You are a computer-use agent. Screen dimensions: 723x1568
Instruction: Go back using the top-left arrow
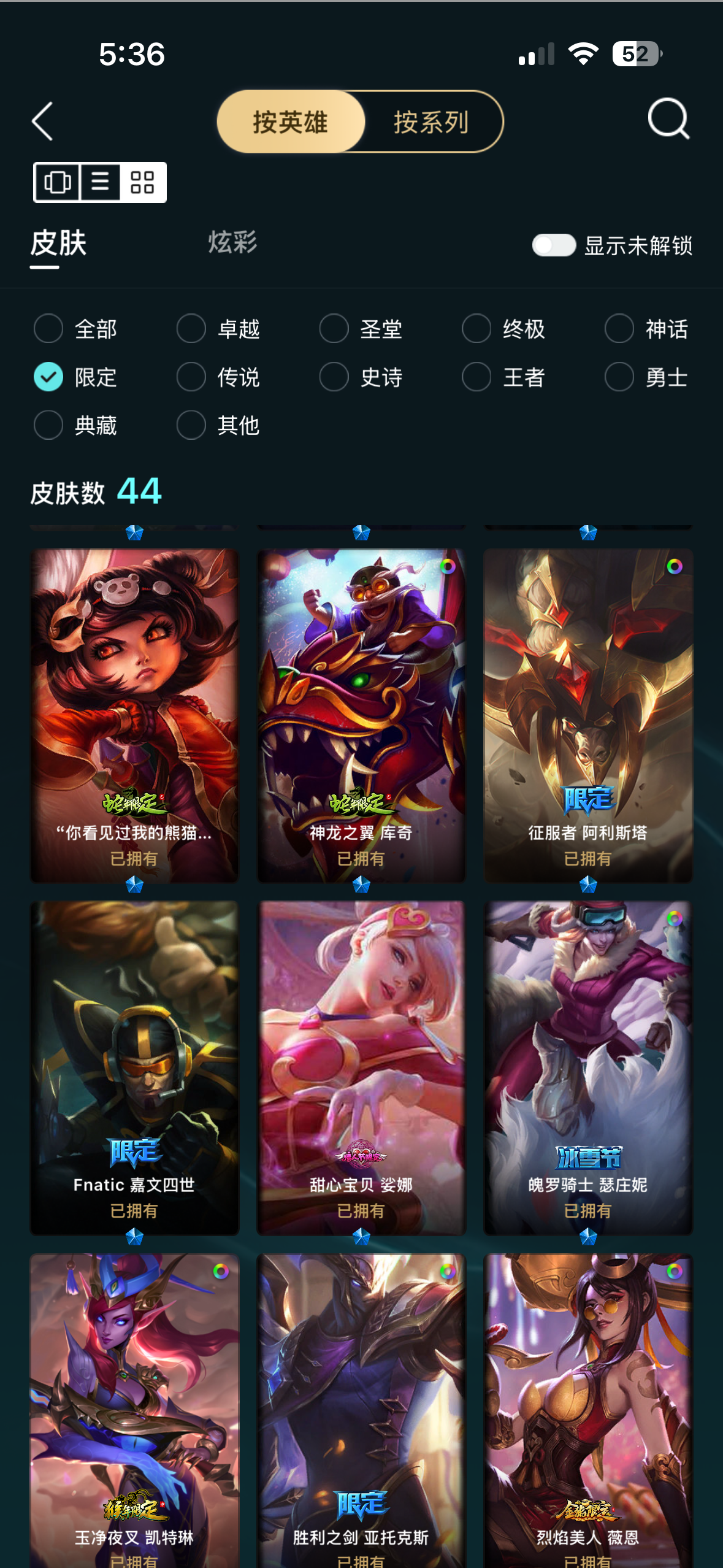click(42, 121)
